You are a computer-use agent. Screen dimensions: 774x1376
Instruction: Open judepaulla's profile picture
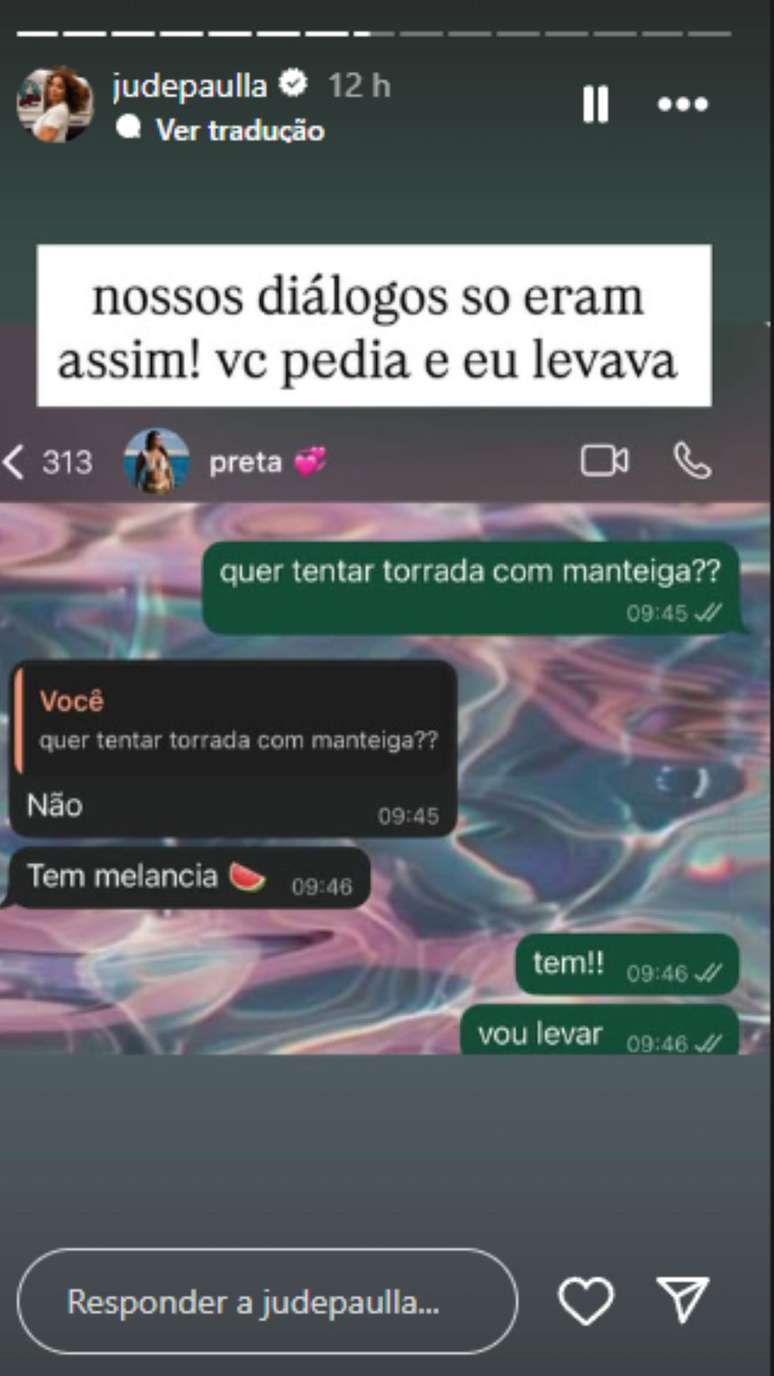click(x=55, y=105)
